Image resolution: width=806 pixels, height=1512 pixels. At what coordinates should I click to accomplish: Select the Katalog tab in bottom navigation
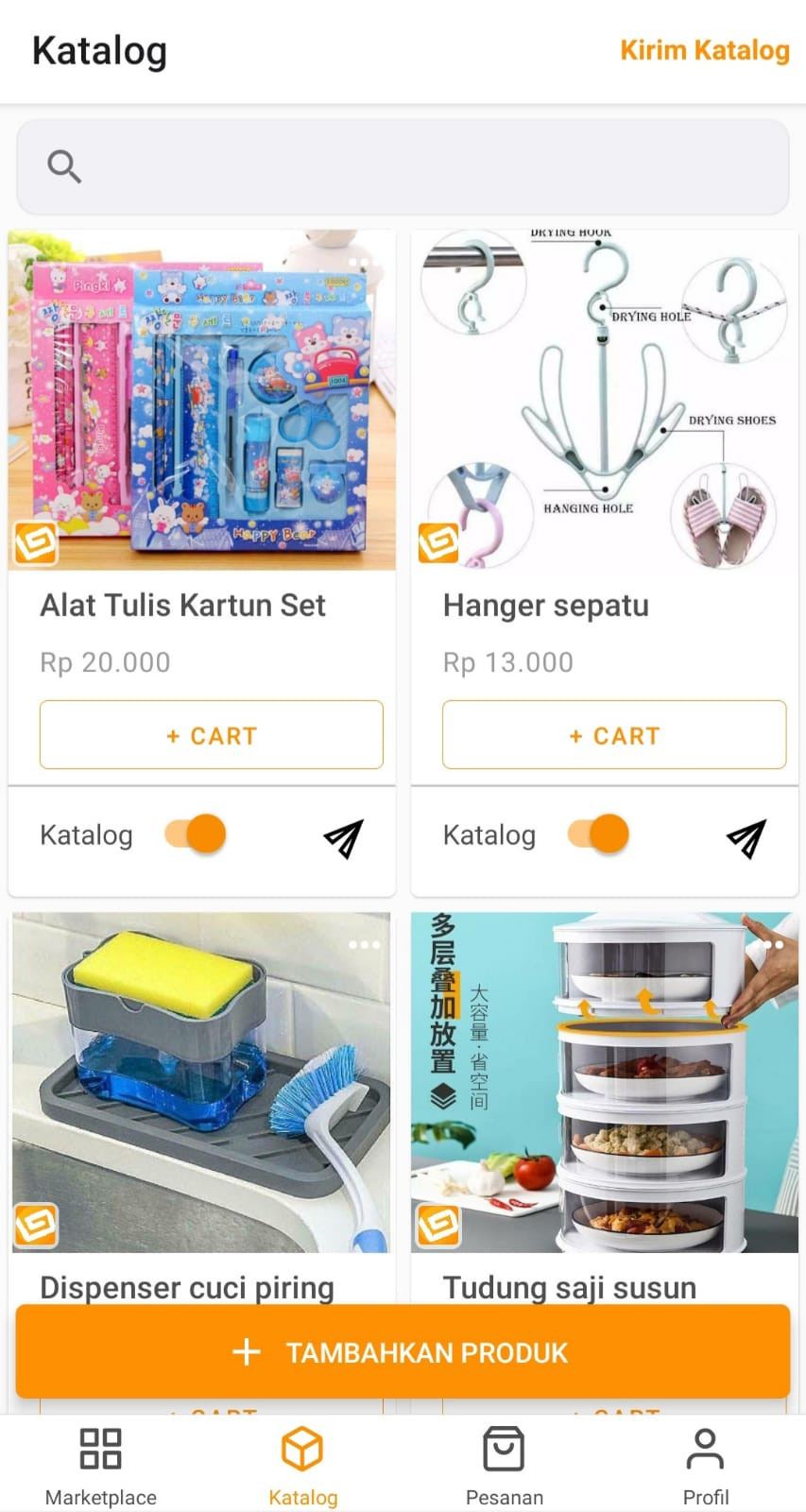click(x=302, y=1466)
